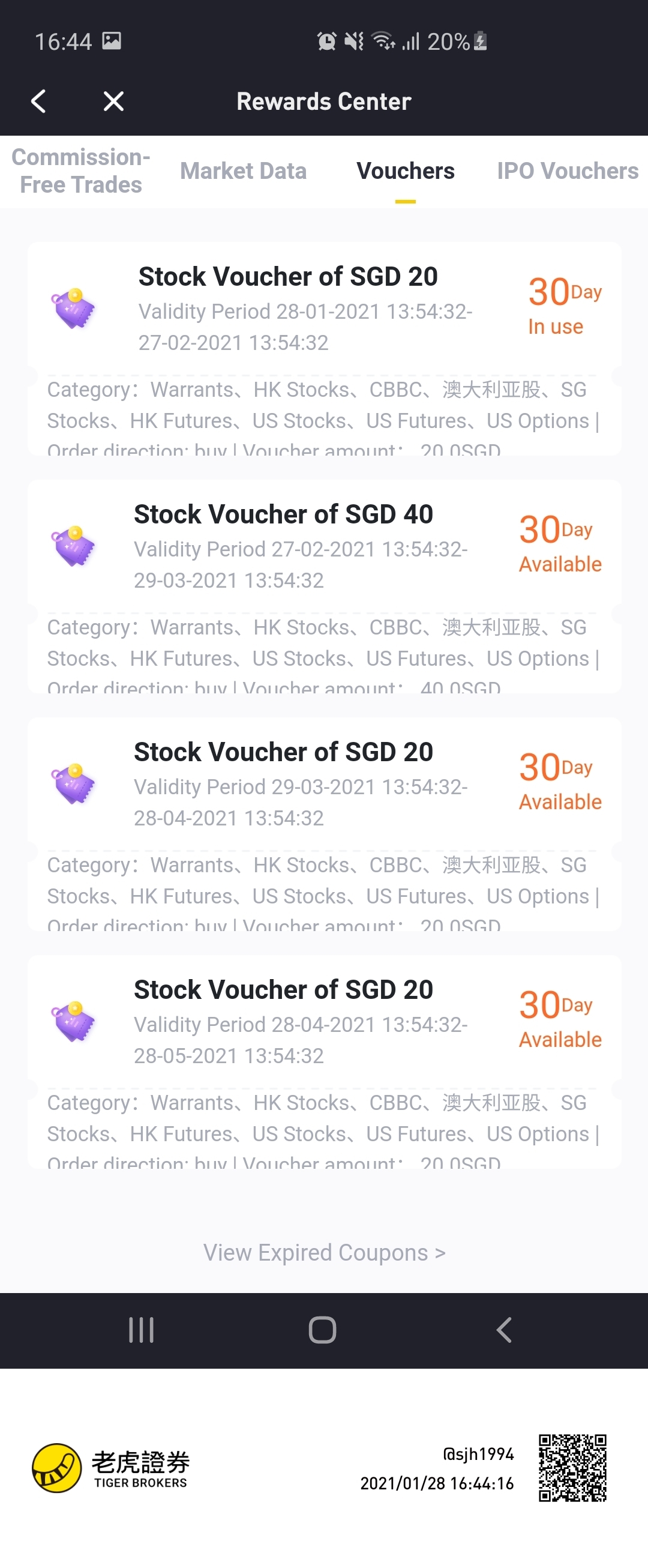
Task: Select the Vouchers tab
Action: point(405,171)
